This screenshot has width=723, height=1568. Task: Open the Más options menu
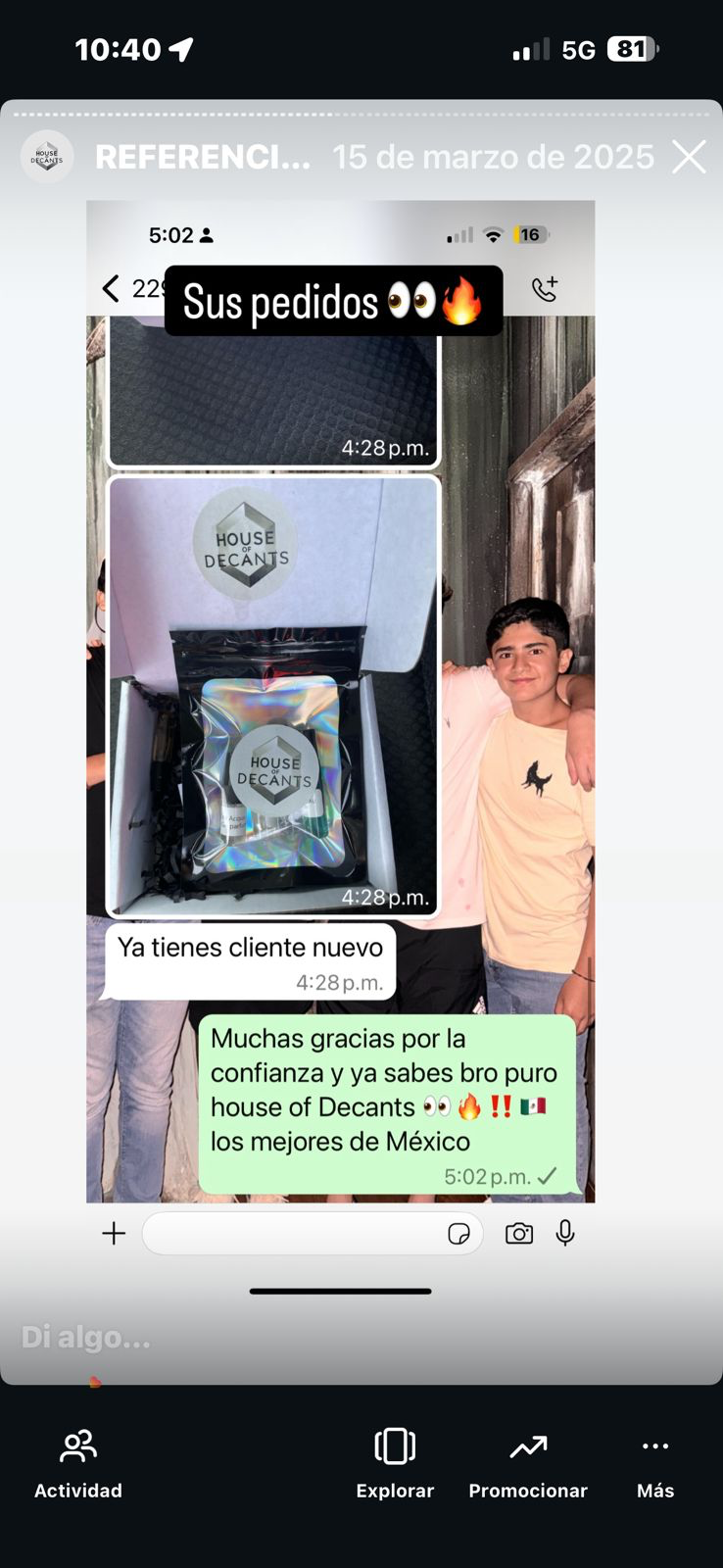click(x=655, y=1463)
